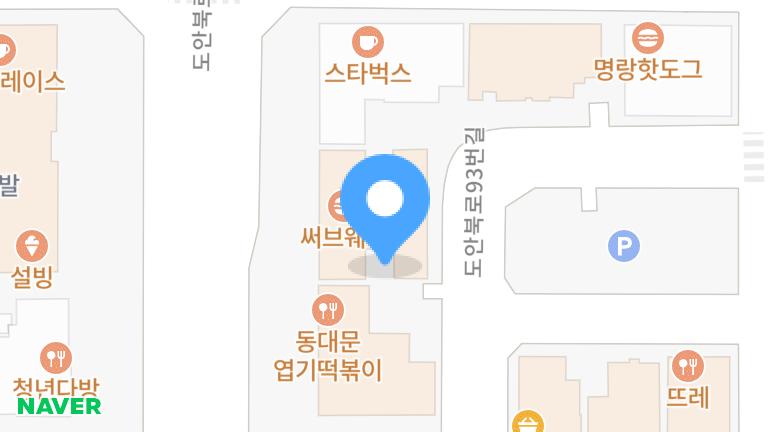Open the 청년다방 restaurant marker
Screen dimensions: 768x432
click(x=56, y=357)
